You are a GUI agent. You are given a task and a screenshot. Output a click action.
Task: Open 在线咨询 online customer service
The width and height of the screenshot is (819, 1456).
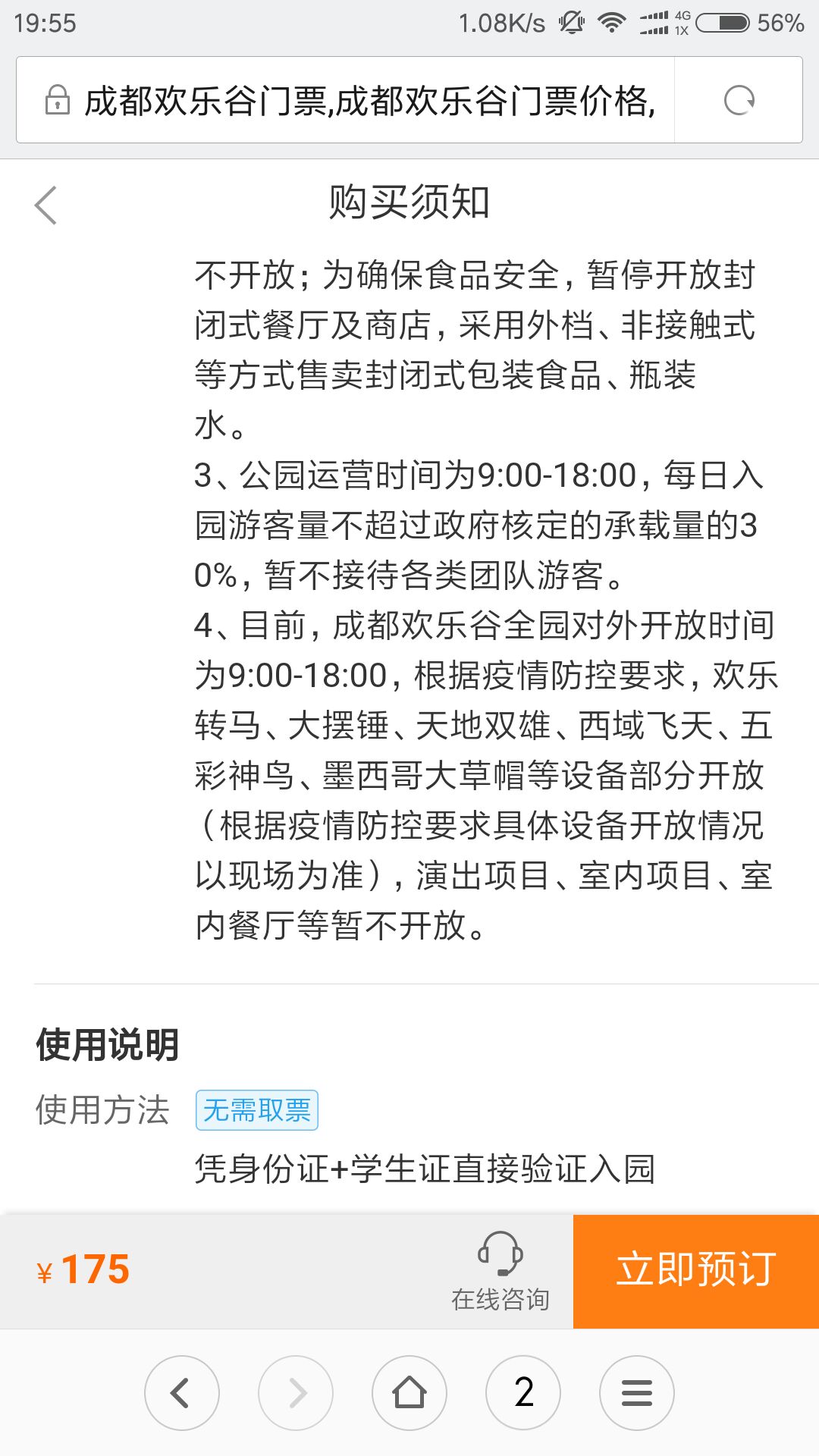pyautogui.click(x=500, y=1271)
